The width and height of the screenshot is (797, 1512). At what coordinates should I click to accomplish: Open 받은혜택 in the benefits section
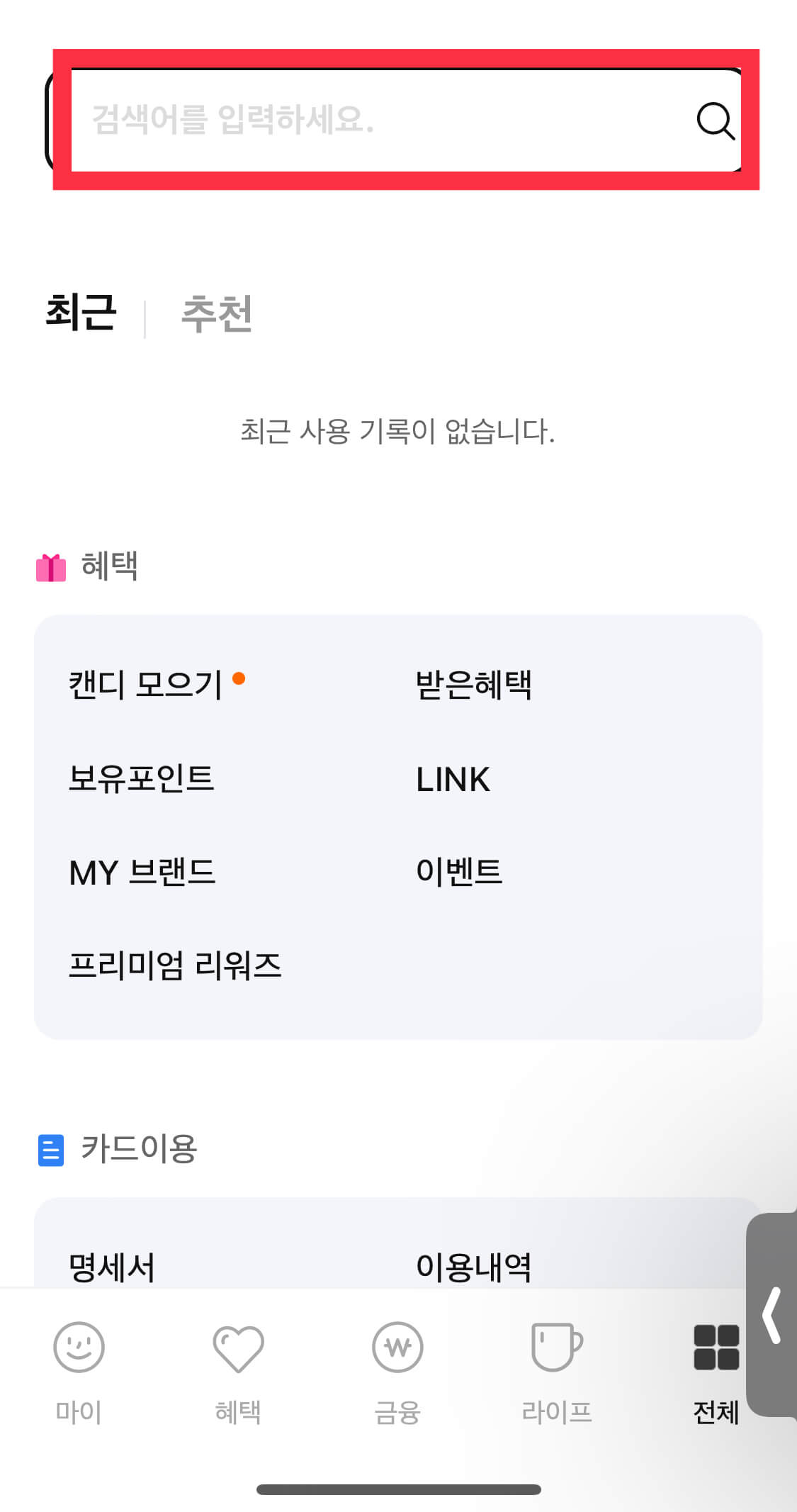474,684
